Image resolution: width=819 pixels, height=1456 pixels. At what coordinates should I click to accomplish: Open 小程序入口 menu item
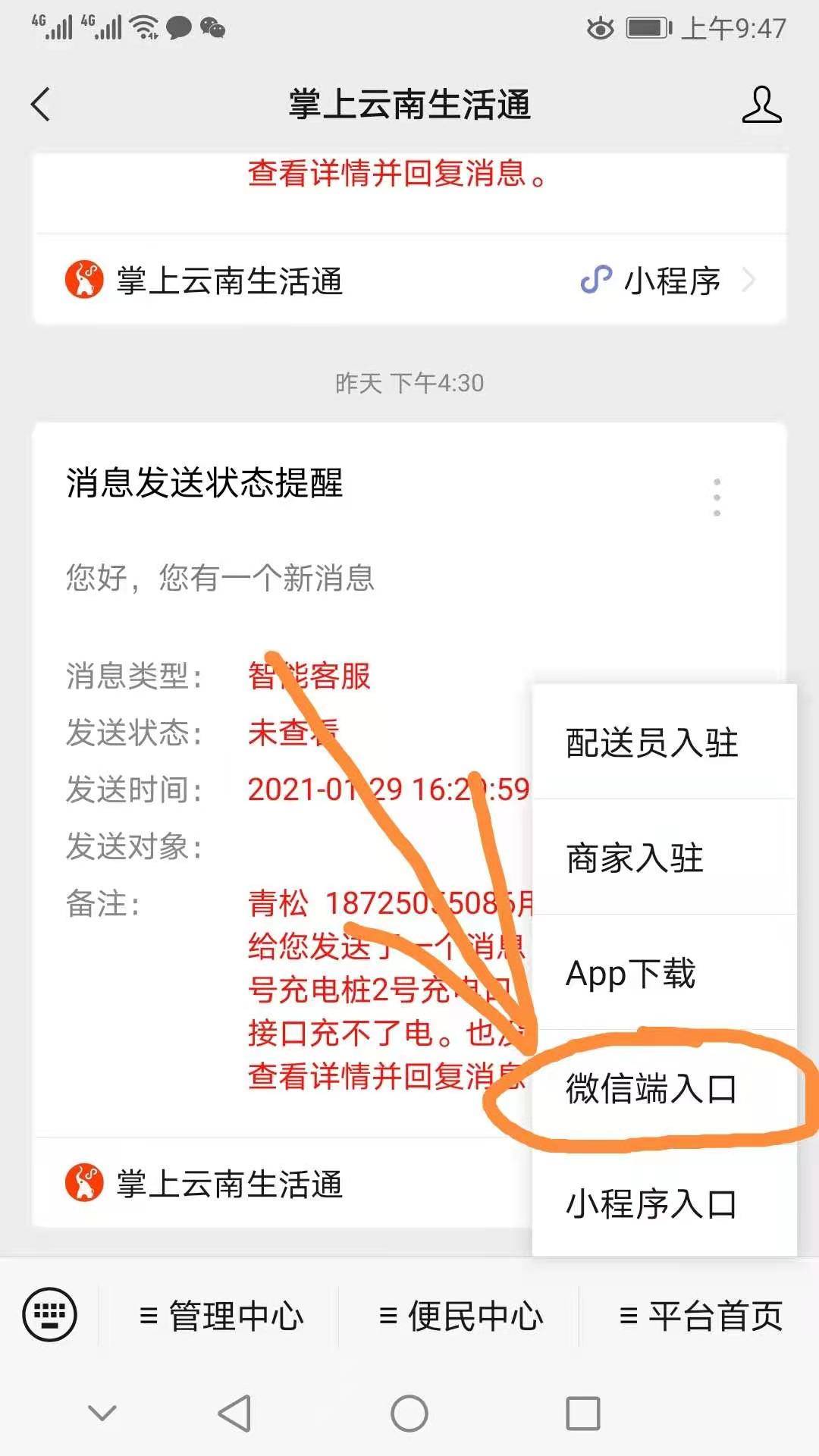652,1203
